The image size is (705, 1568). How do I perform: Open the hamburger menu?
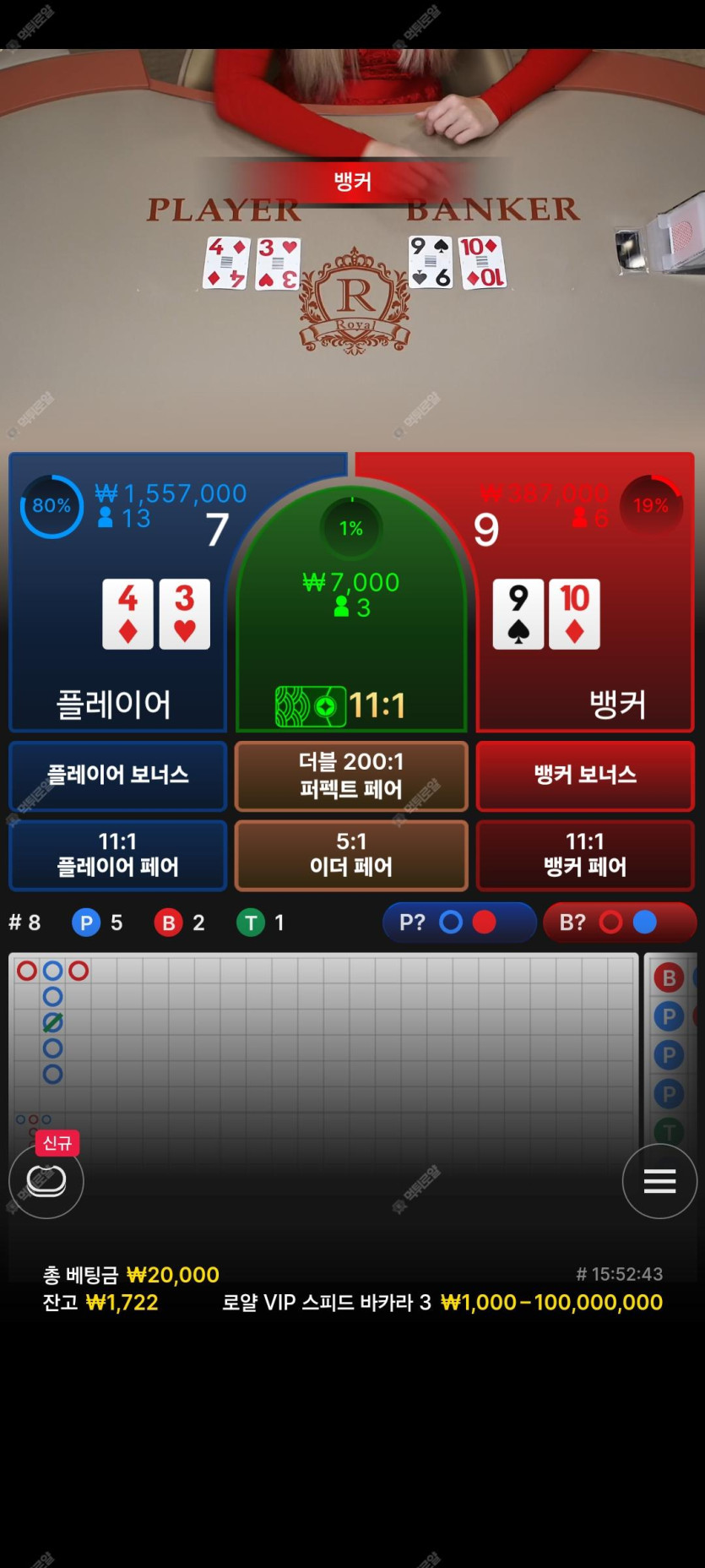click(659, 1180)
